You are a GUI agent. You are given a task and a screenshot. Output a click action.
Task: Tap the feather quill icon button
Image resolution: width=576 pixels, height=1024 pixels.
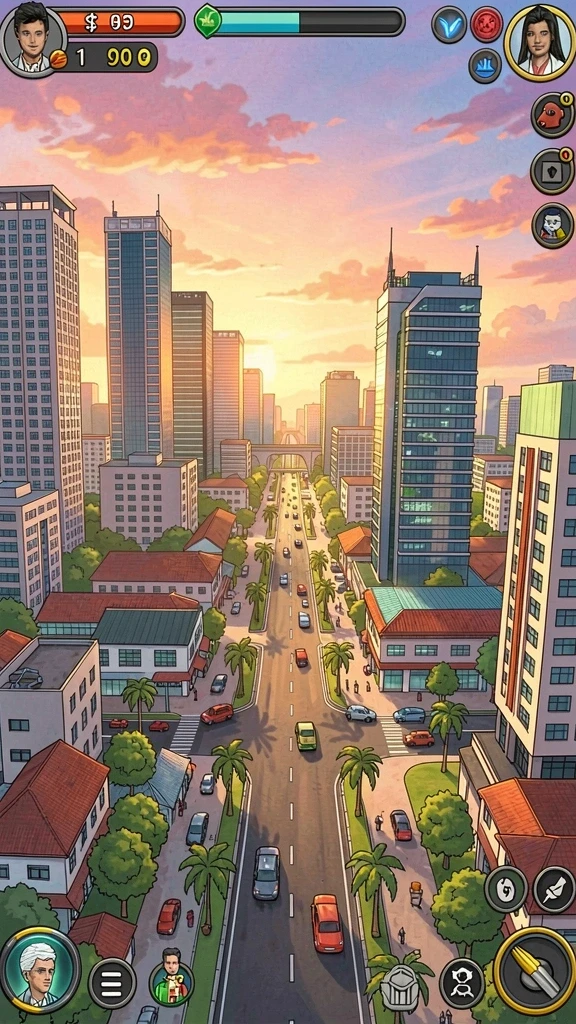point(554,889)
